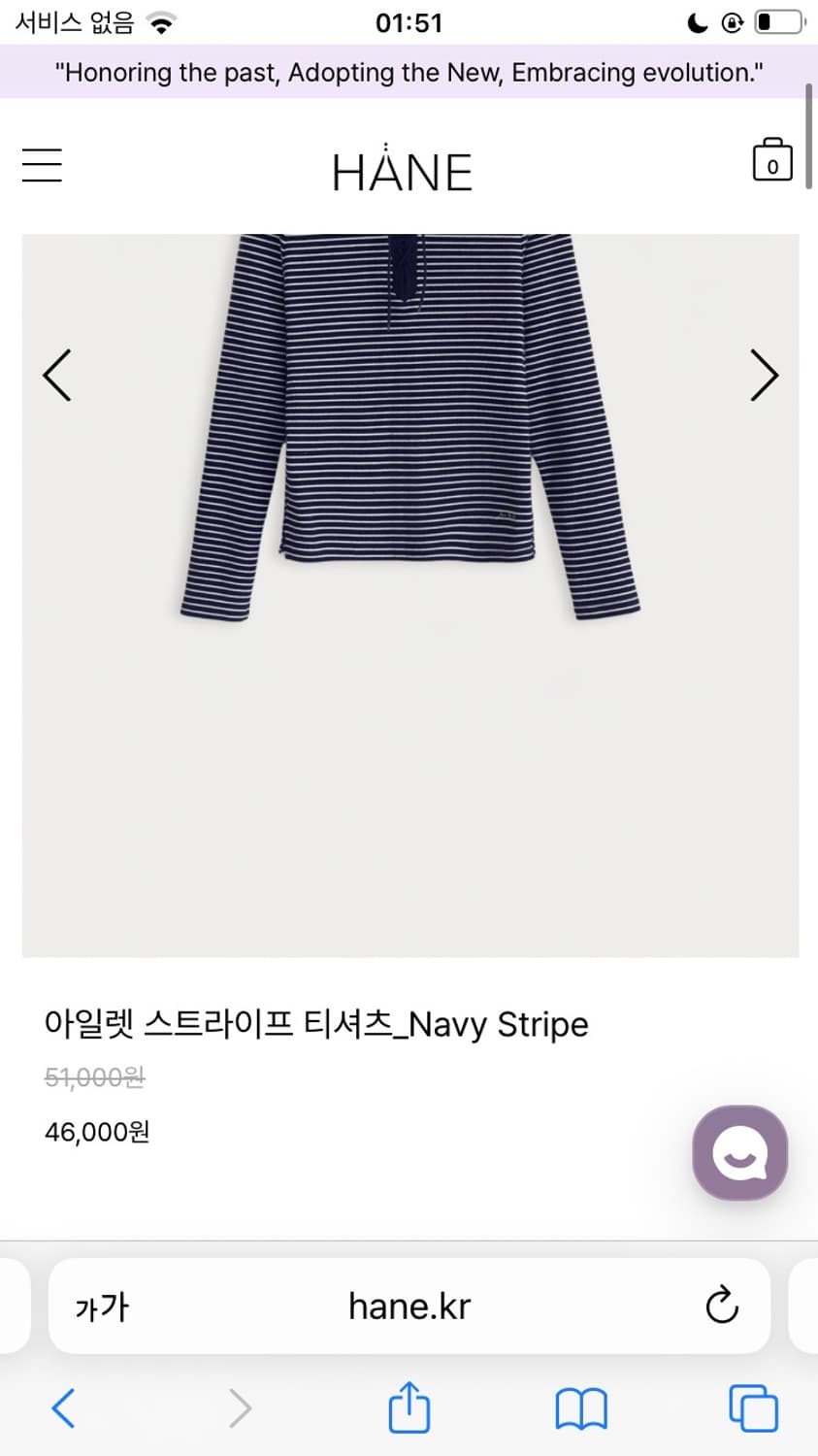Open the chat support widget

739,1153
